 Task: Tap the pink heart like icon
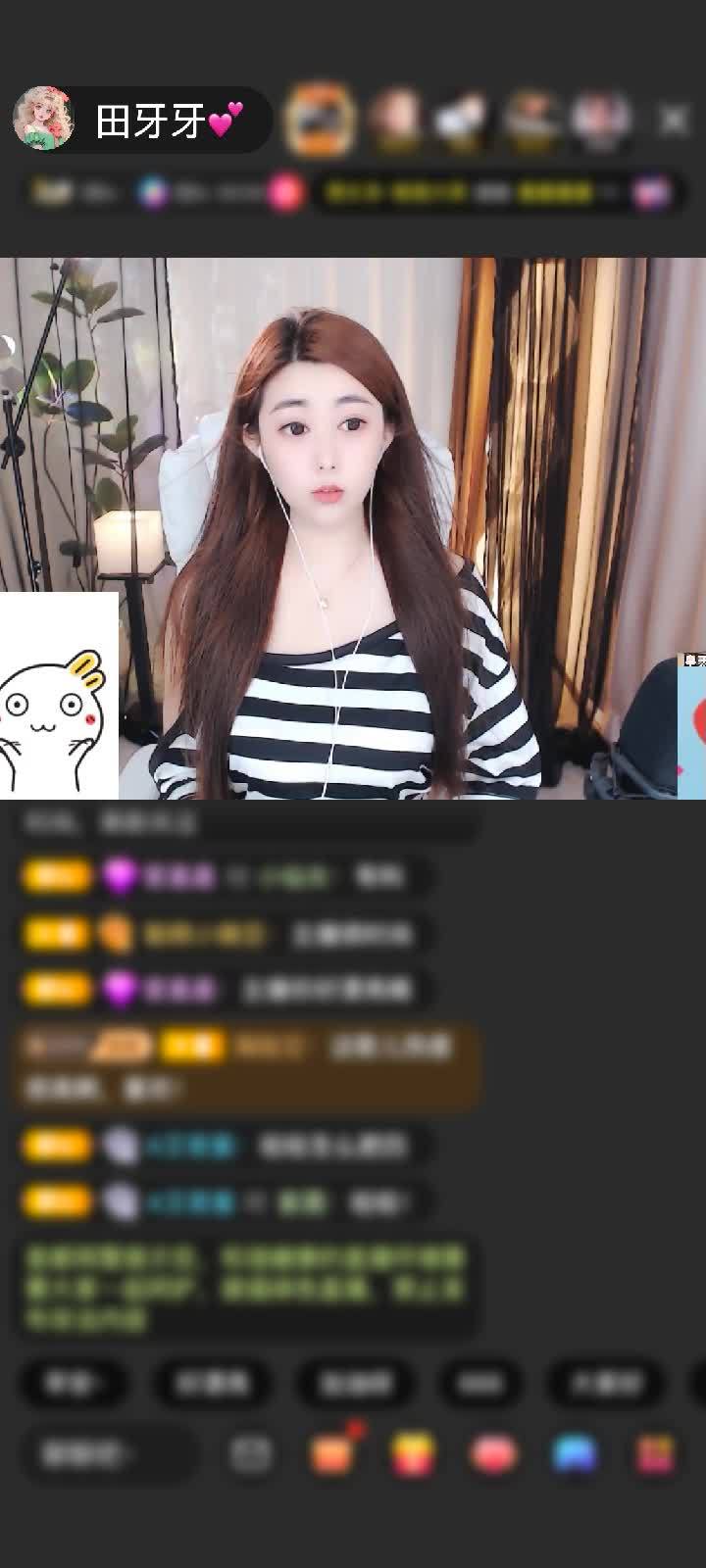coord(493,1454)
